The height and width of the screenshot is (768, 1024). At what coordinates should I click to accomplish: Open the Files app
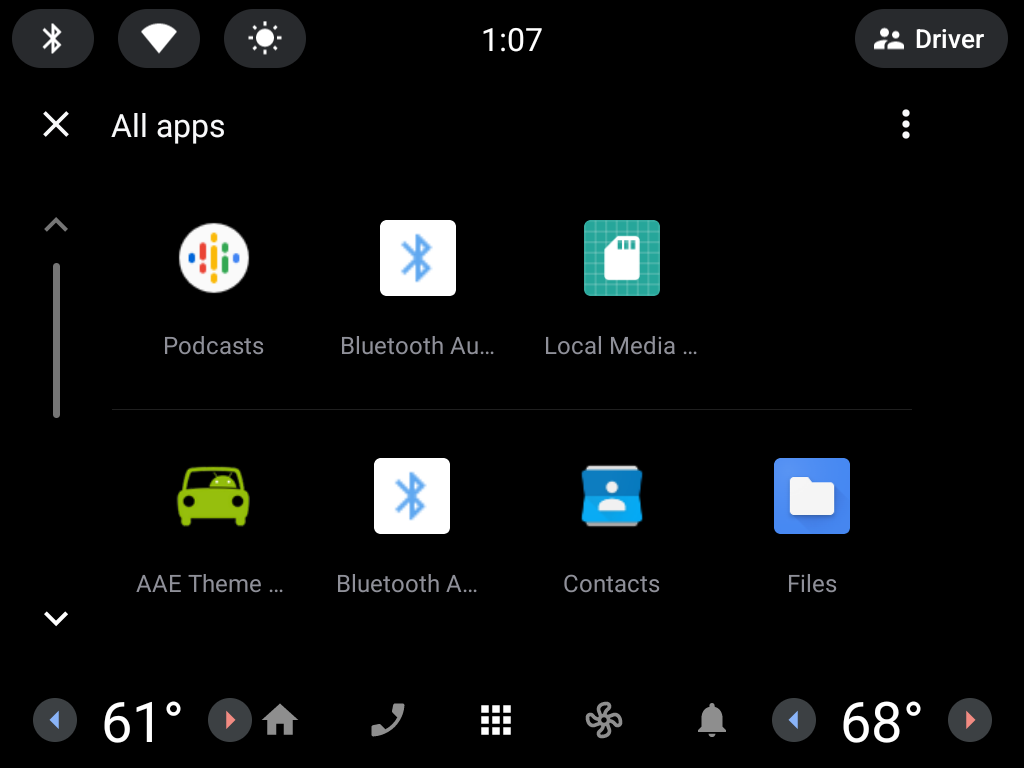[811, 496]
